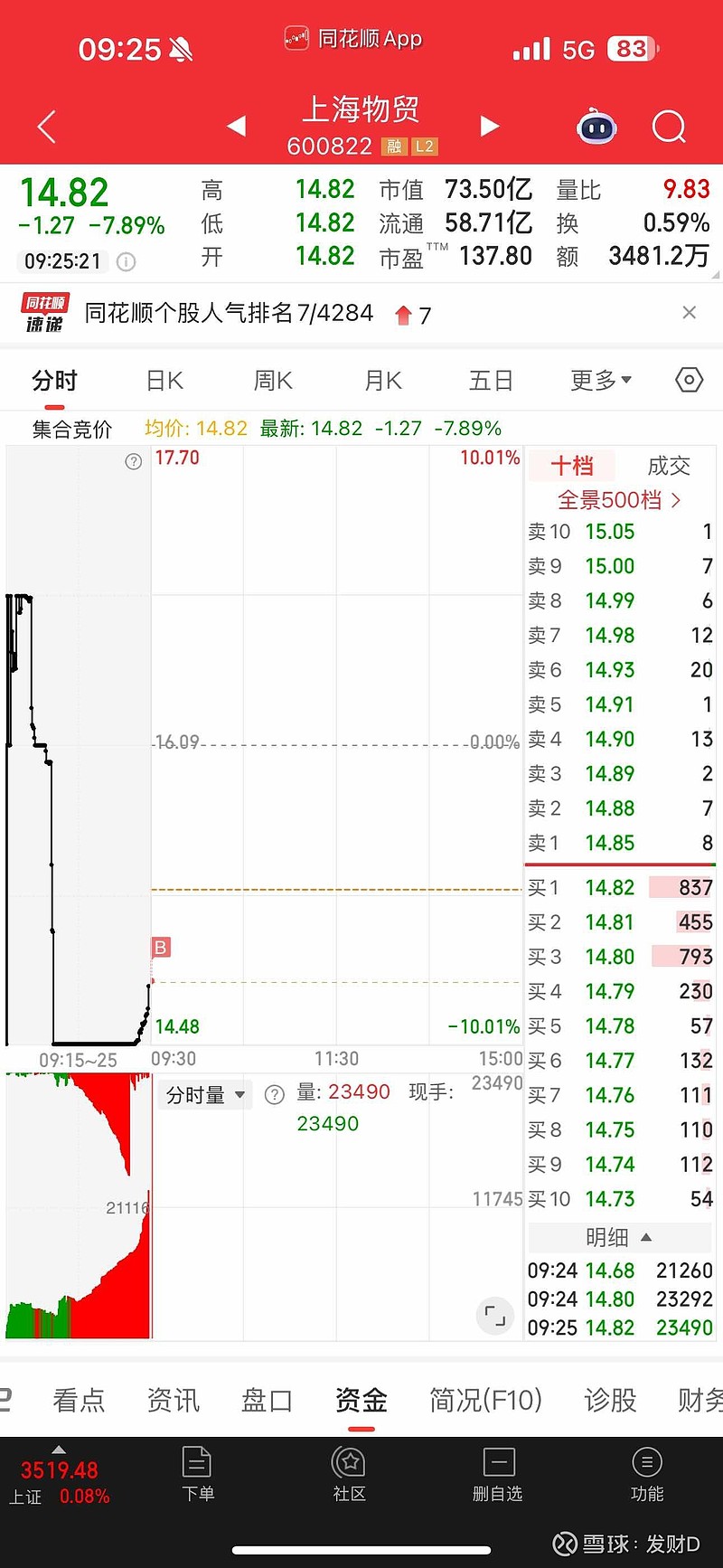Switch to the 月K chart tab

tap(383, 381)
